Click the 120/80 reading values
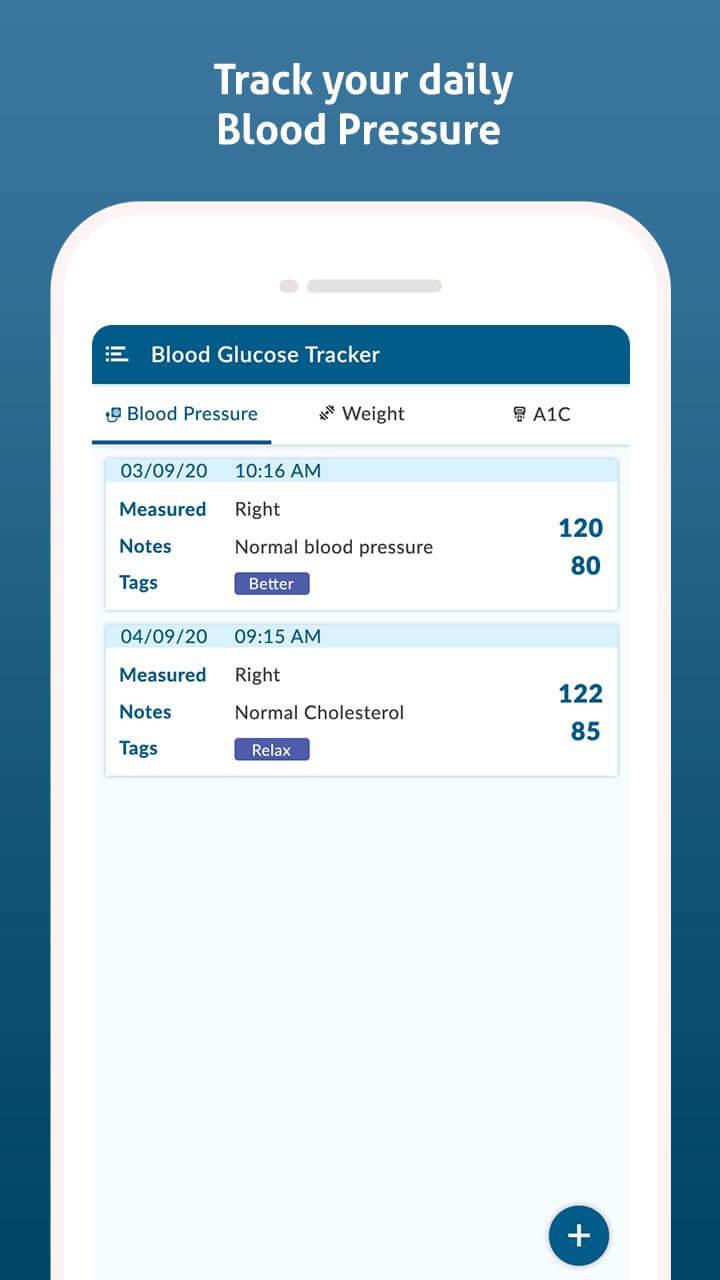The width and height of the screenshot is (720, 1280). pyautogui.click(x=580, y=546)
